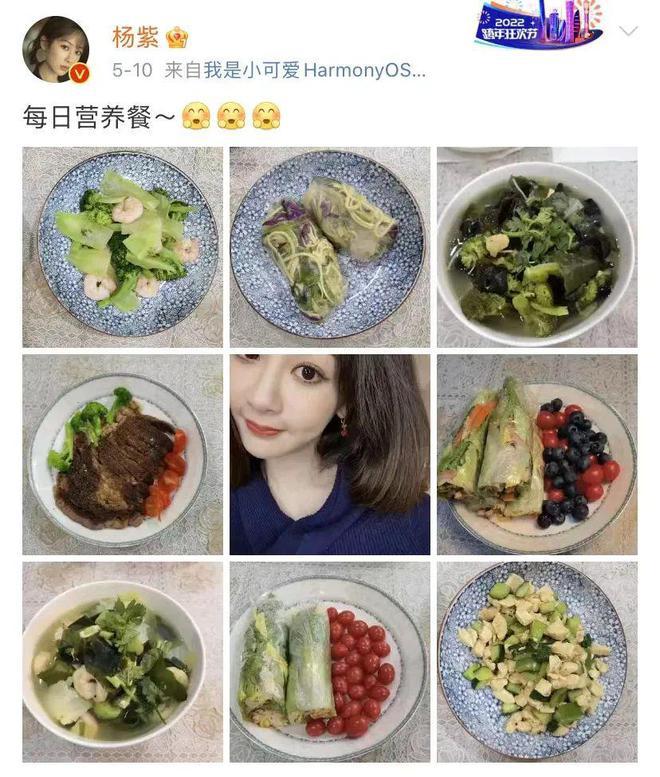View the rolls with cherry tomatoes photo
This screenshot has width=660, height=777.
[329, 661]
